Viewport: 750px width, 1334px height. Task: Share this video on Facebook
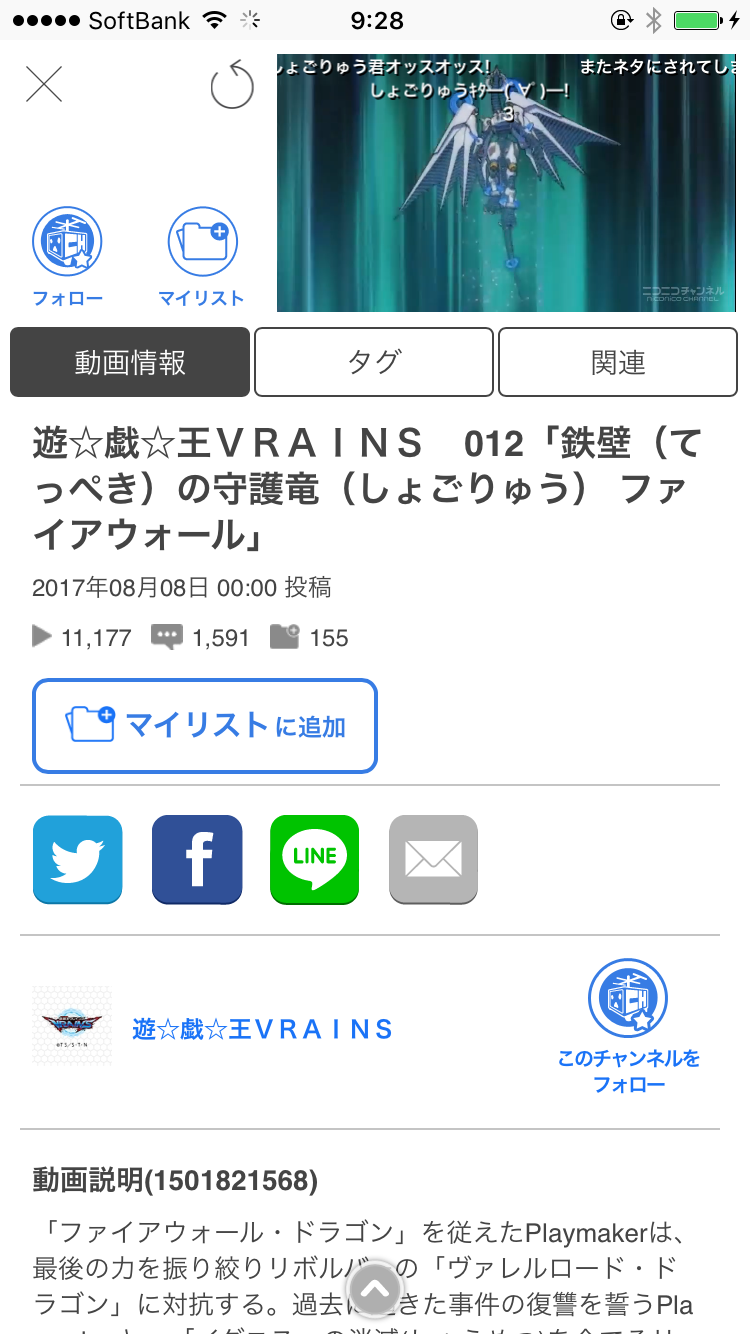(x=197, y=859)
